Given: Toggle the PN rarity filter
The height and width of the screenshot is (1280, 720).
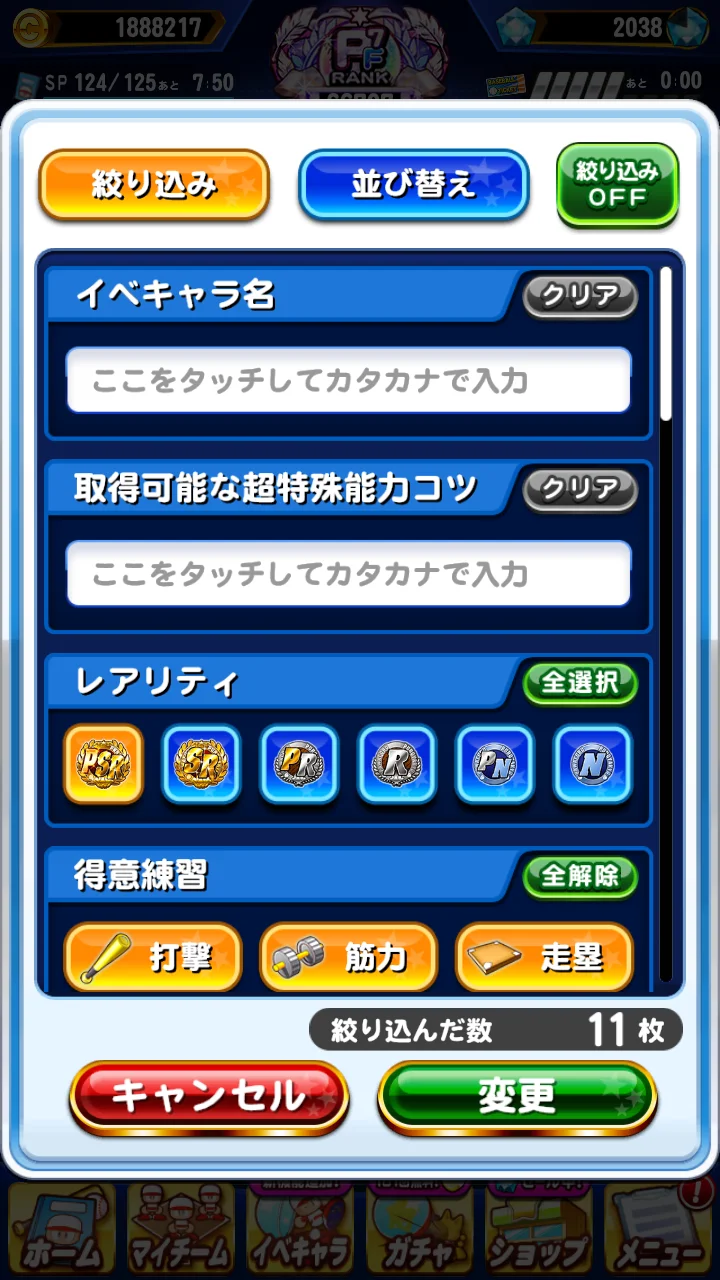Looking at the screenshot, I should click(x=495, y=764).
